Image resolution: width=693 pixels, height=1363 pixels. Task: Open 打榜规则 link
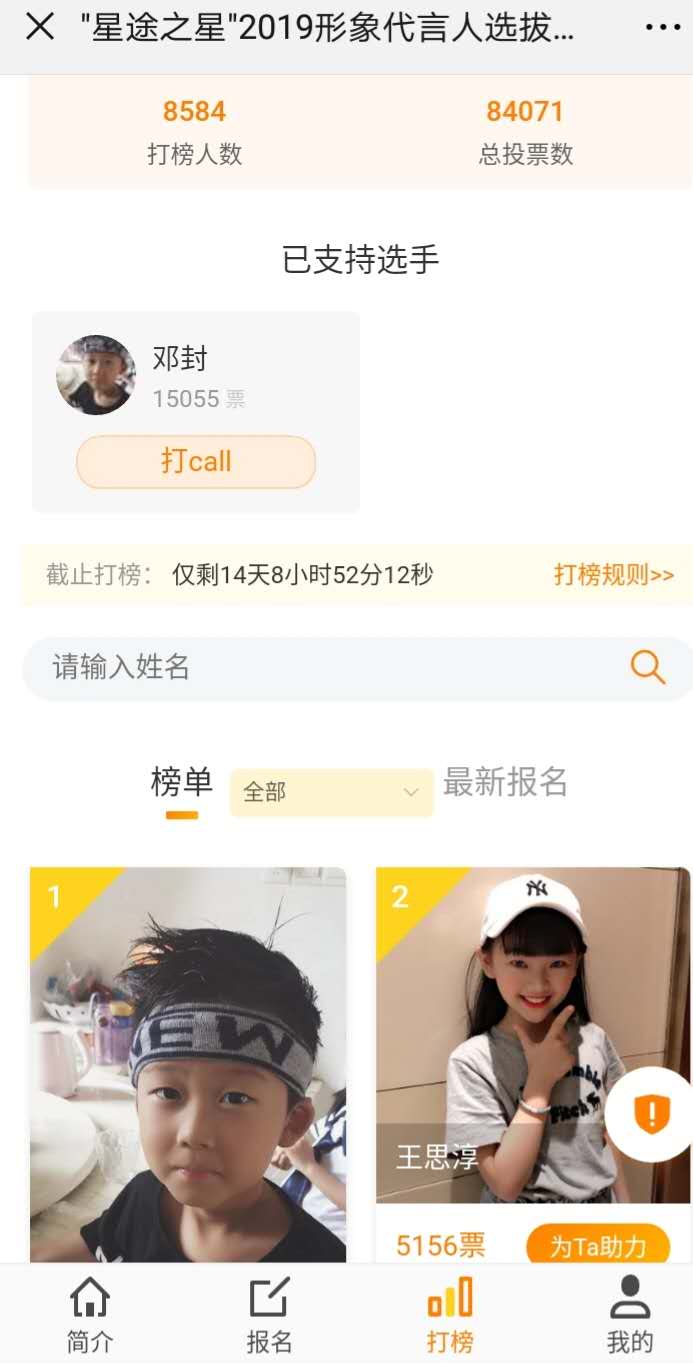coord(613,575)
